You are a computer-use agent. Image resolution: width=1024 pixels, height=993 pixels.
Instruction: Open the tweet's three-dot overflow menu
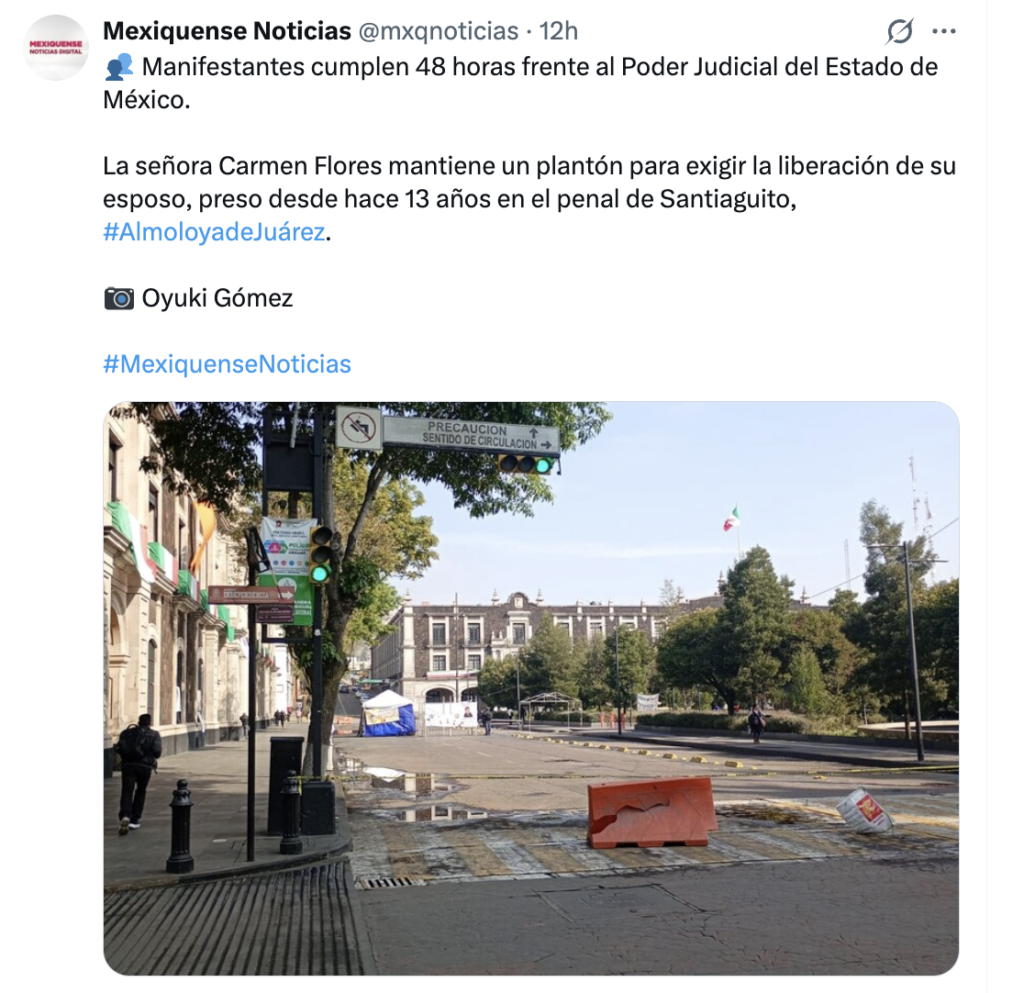point(944,32)
